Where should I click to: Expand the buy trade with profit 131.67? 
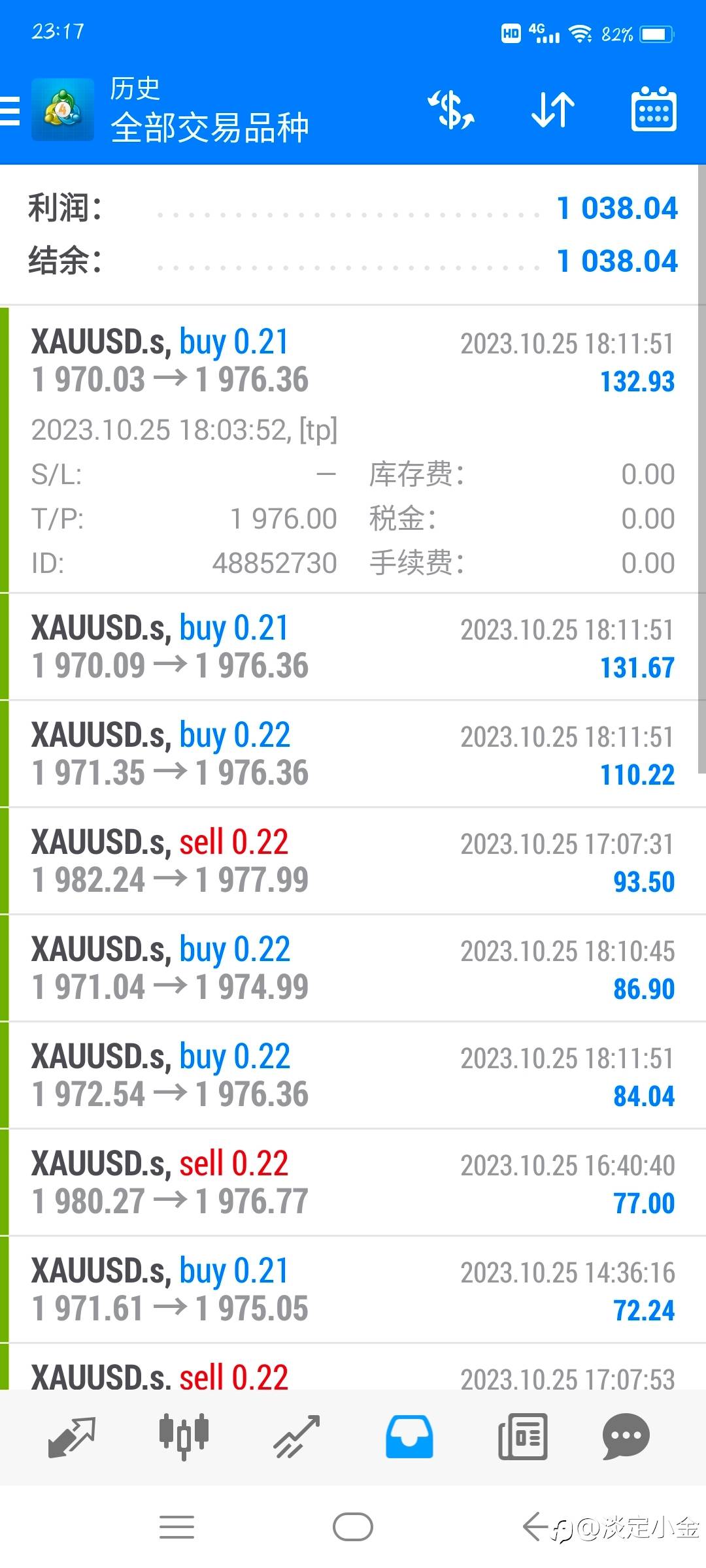point(353,647)
